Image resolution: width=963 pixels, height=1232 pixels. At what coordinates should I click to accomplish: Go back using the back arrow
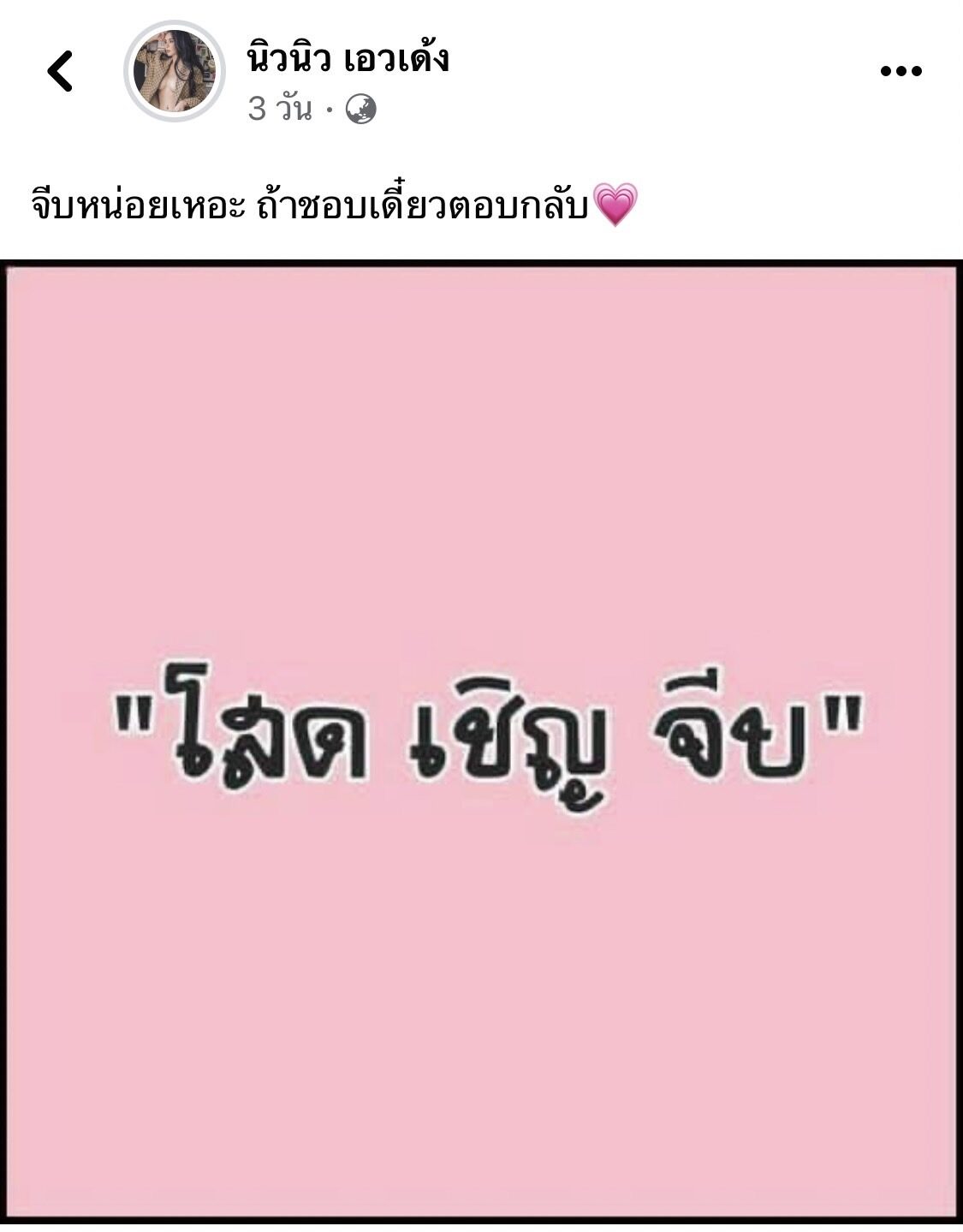pos(60,71)
